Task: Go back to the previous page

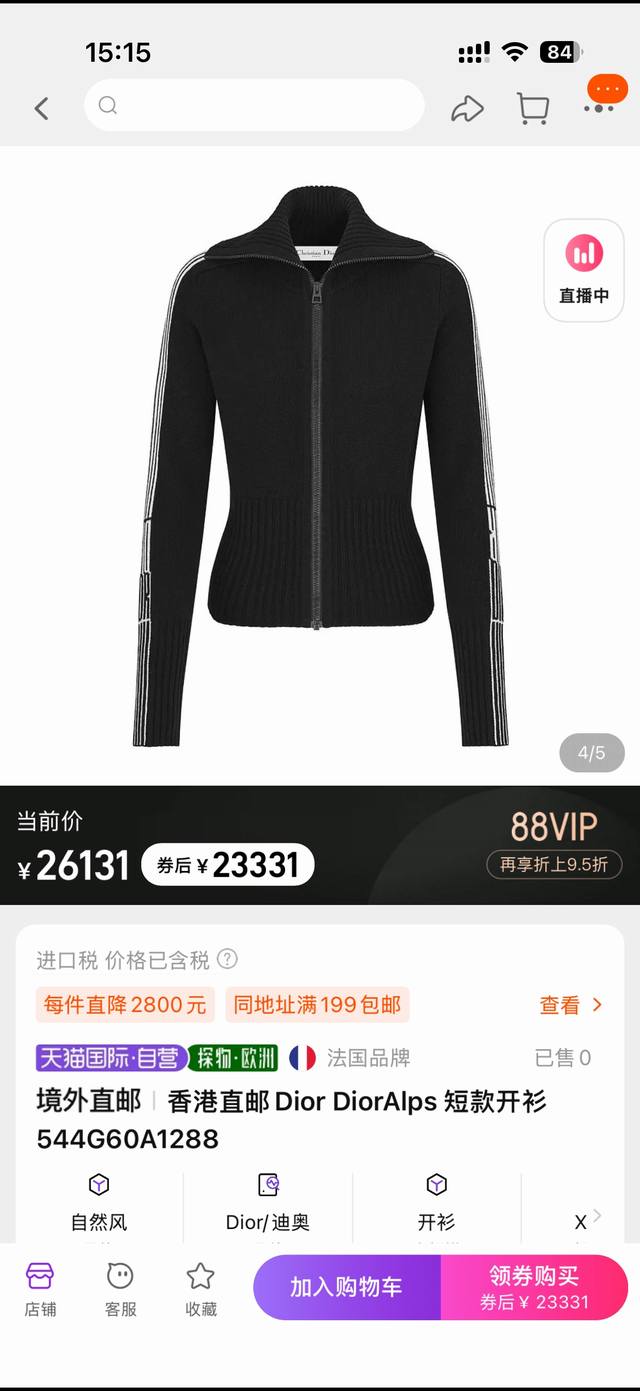Action: [41, 108]
